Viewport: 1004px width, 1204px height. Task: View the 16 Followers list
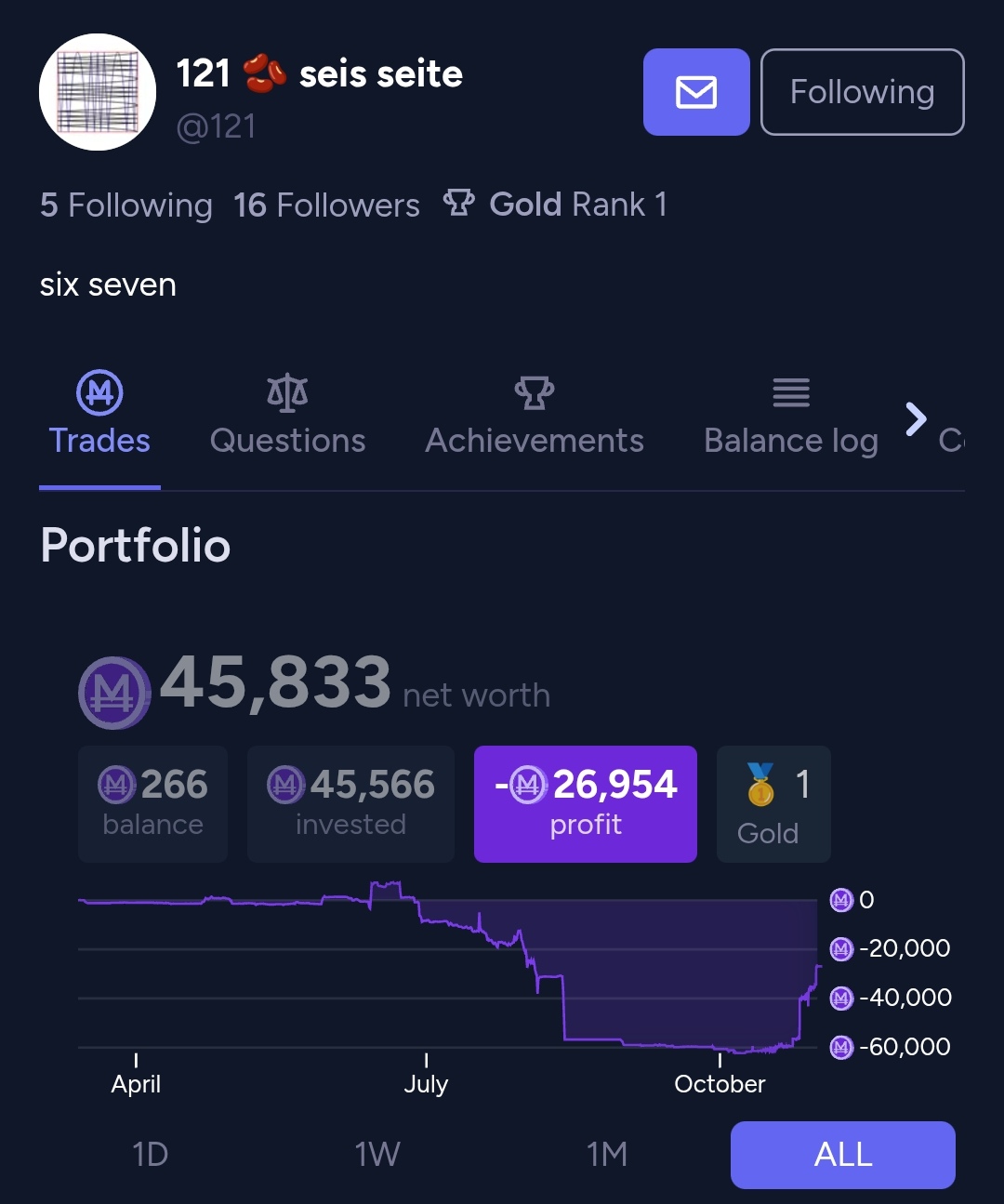coord(326,205)
